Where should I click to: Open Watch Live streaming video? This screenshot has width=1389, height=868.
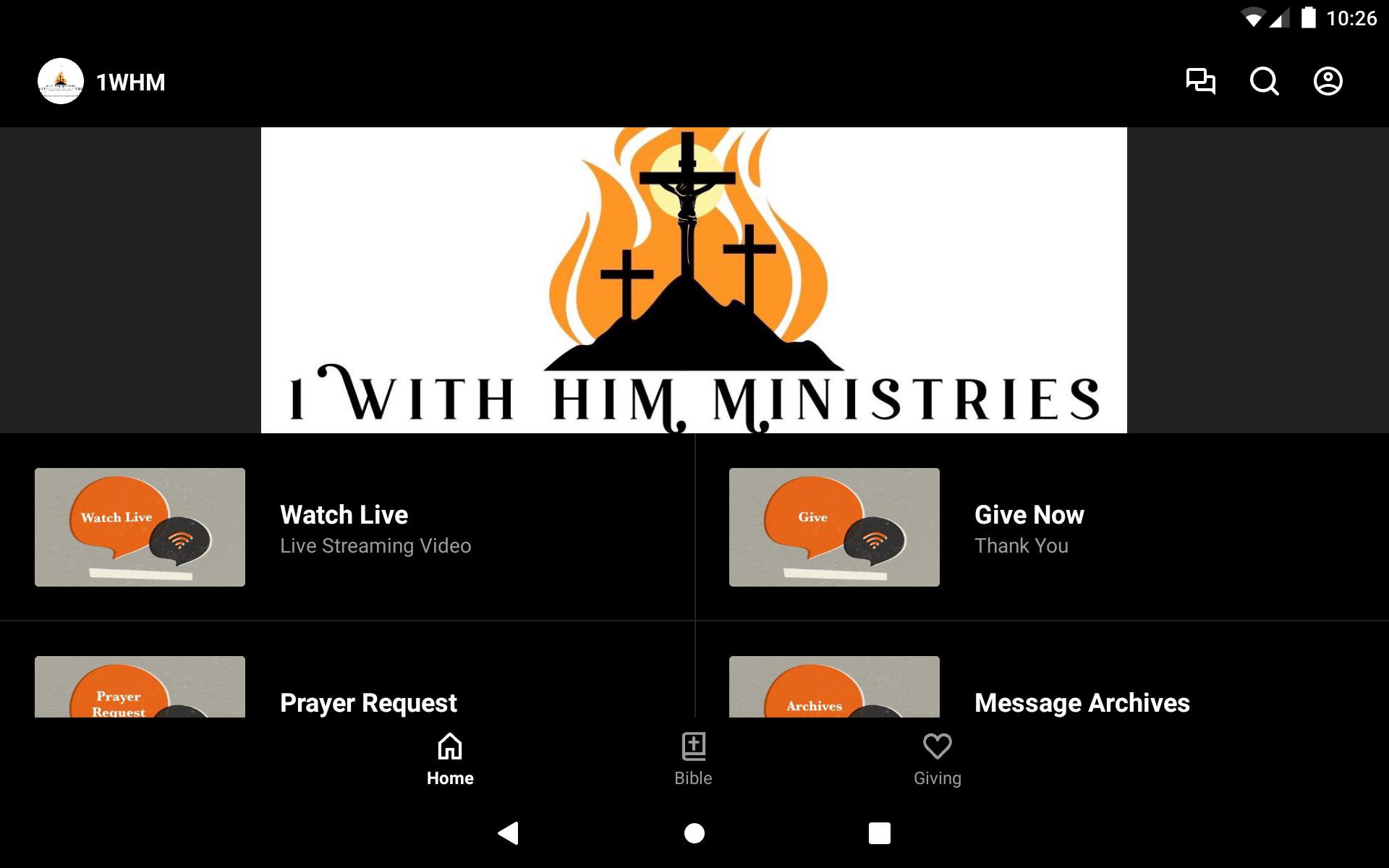click(347, 527)
